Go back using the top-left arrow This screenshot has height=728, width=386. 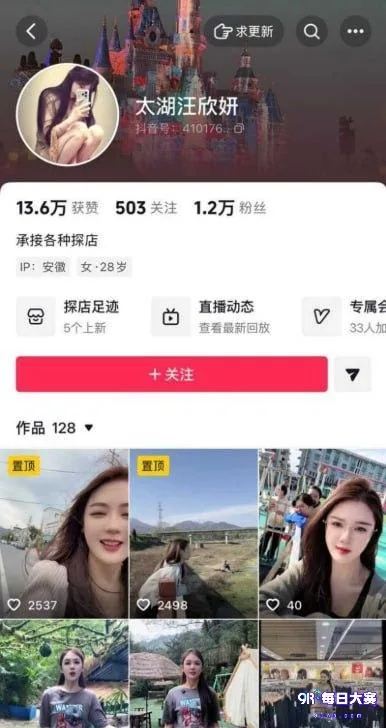(32, 31)
